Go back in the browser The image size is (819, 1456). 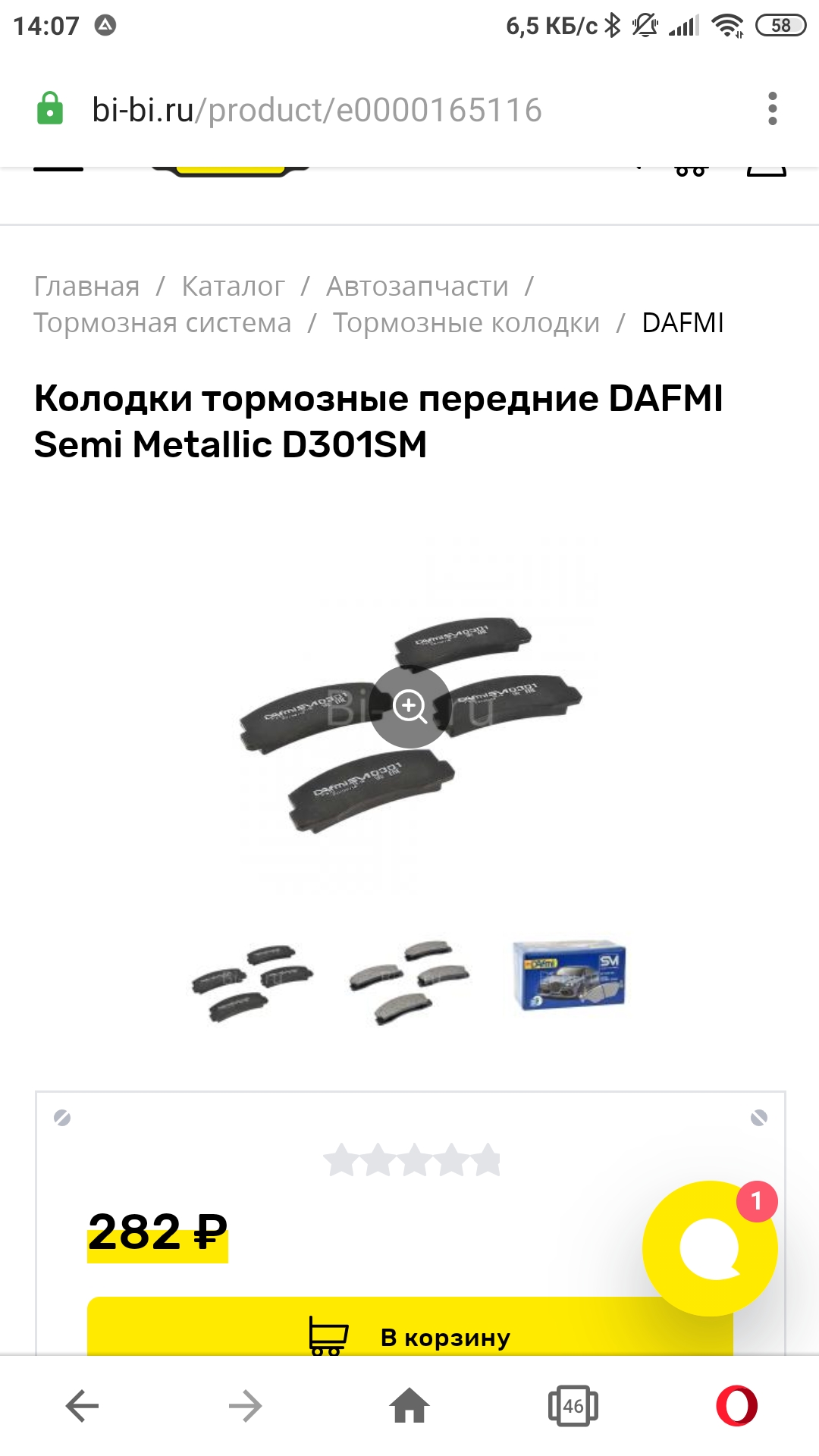point(82,1406)
